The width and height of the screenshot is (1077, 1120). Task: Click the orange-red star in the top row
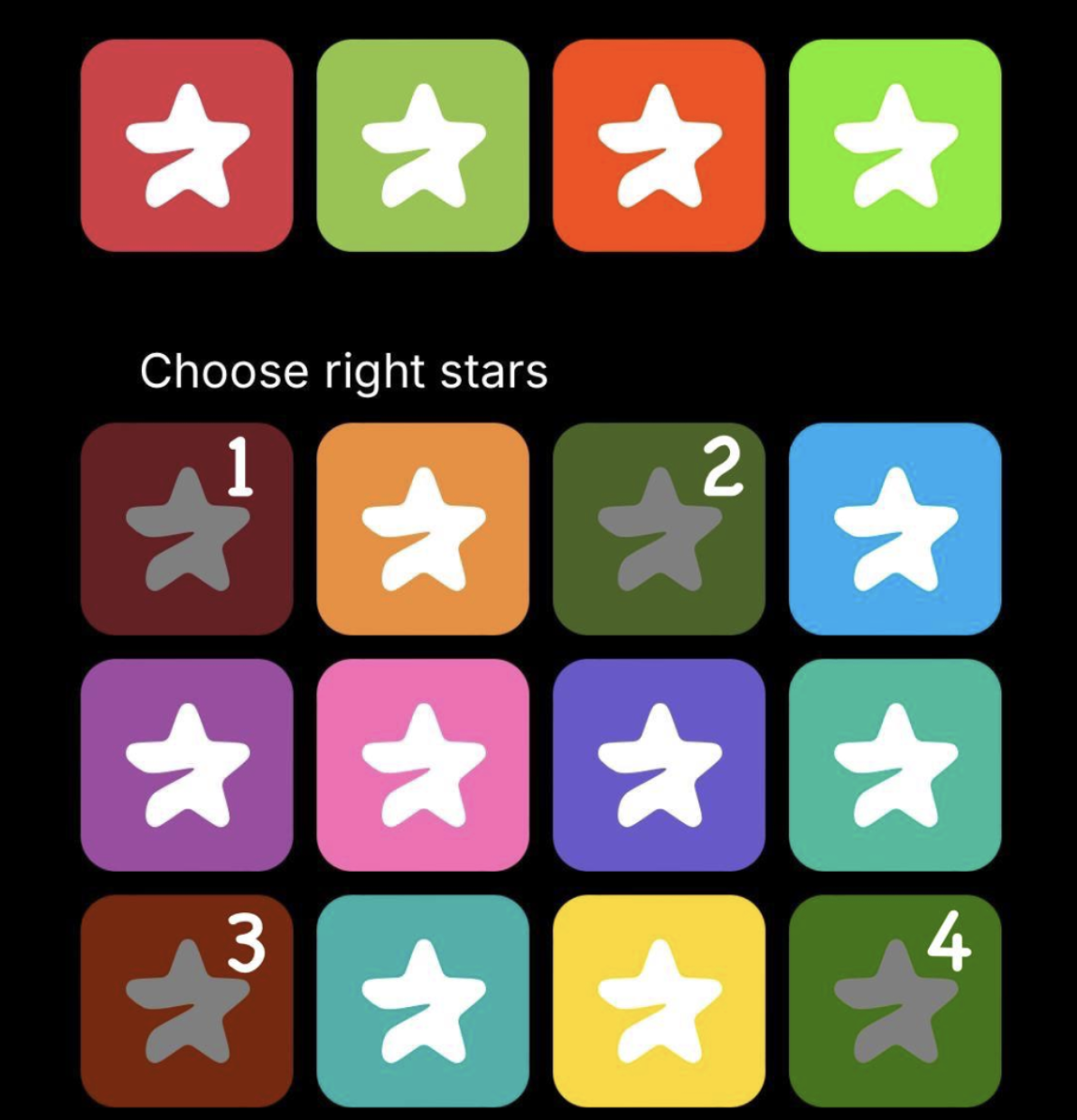point(659,145)
